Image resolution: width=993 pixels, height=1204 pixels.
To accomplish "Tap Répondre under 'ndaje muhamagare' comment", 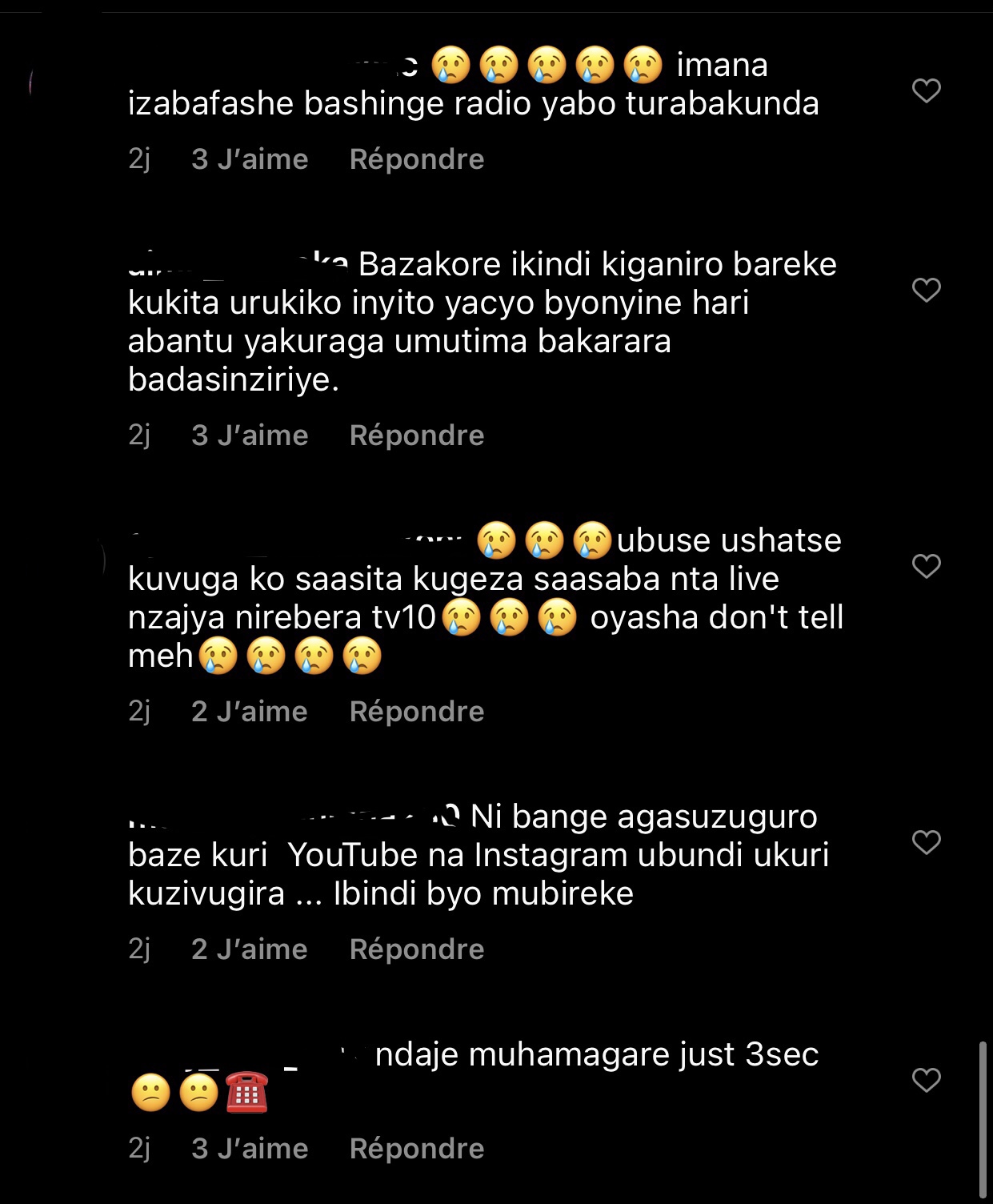I will click(416, 1149).
